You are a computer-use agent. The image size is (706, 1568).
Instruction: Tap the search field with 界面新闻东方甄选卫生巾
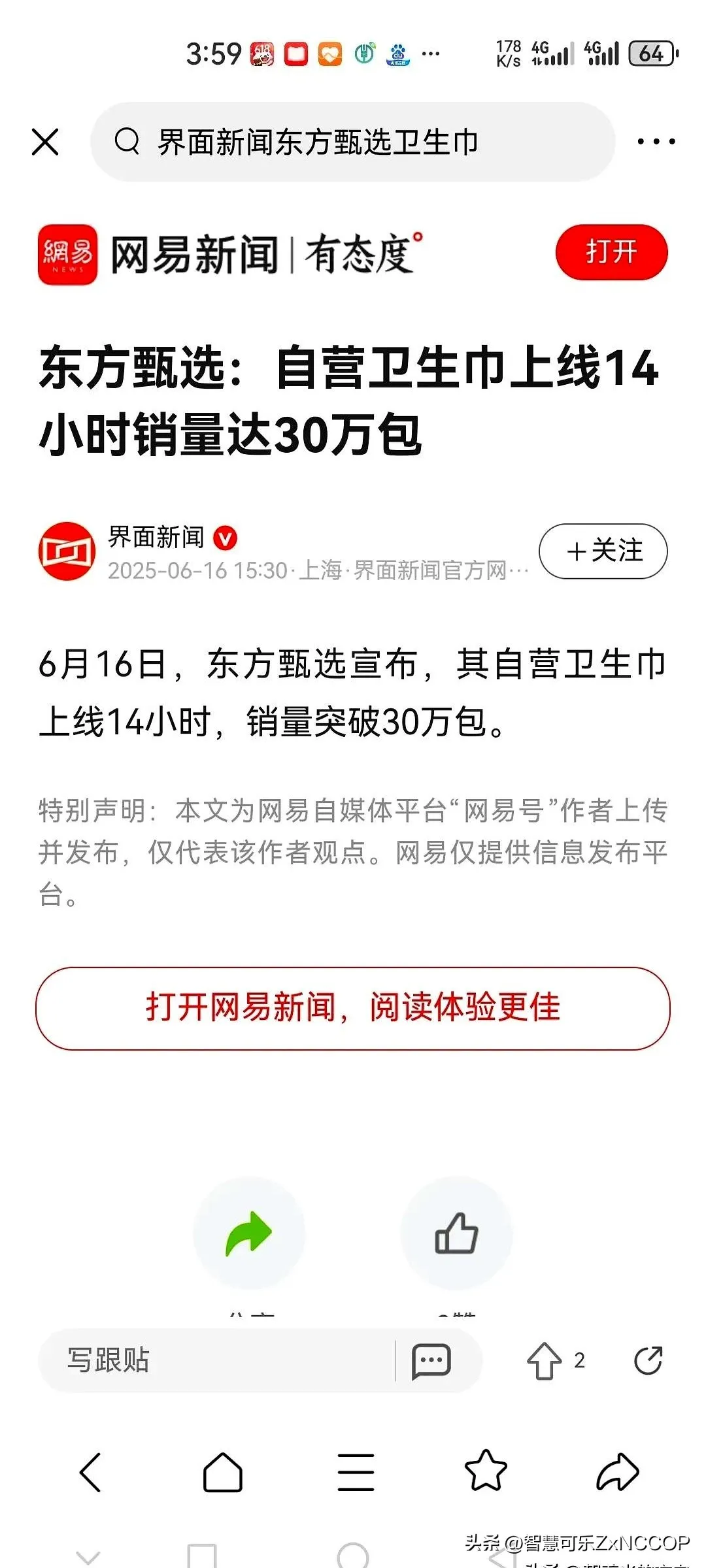[x=353, y=142]
